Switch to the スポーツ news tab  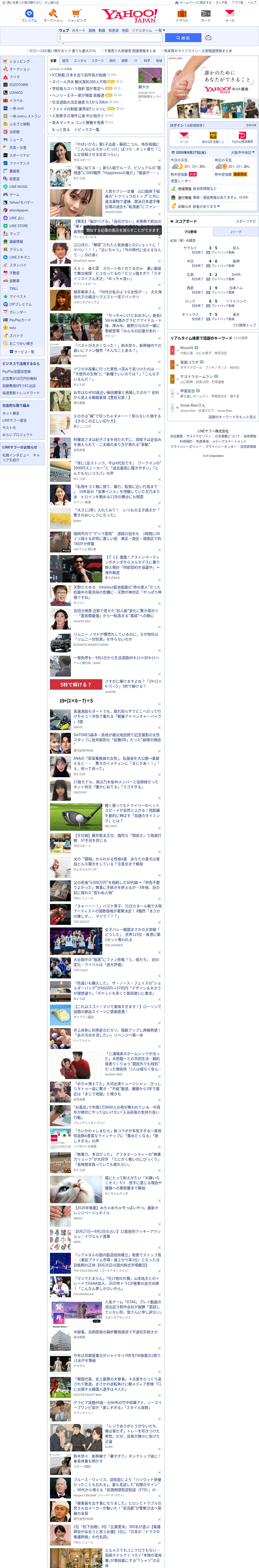pyautogui.click(x=98, y=61)
